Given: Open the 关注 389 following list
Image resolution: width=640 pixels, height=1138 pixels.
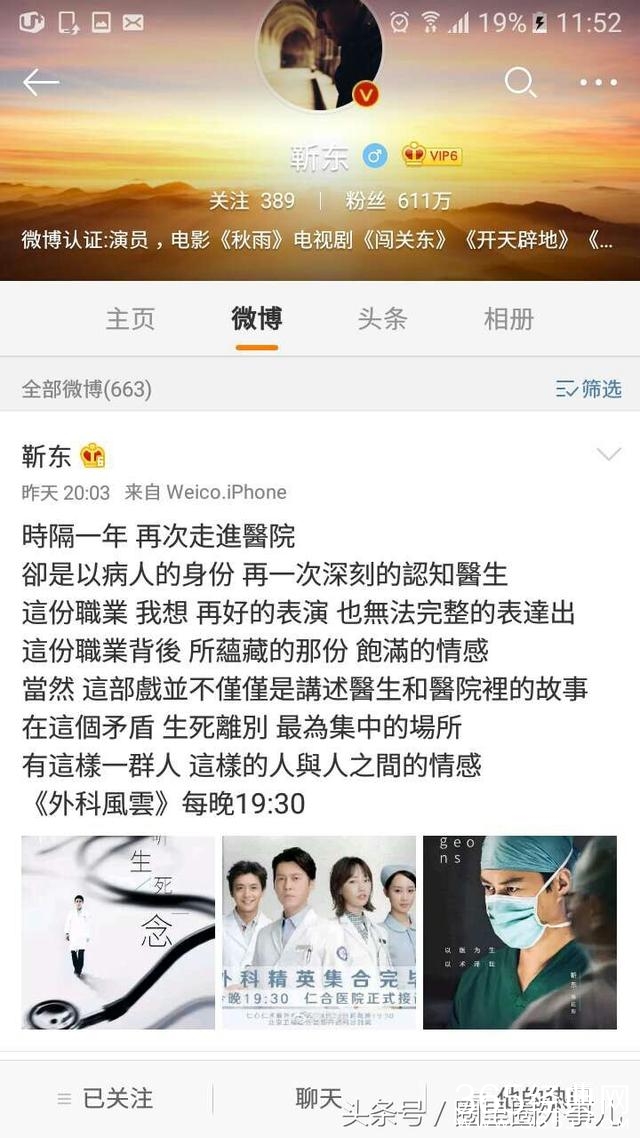Looking at the screenshot, I should click(x=252, y=201).
